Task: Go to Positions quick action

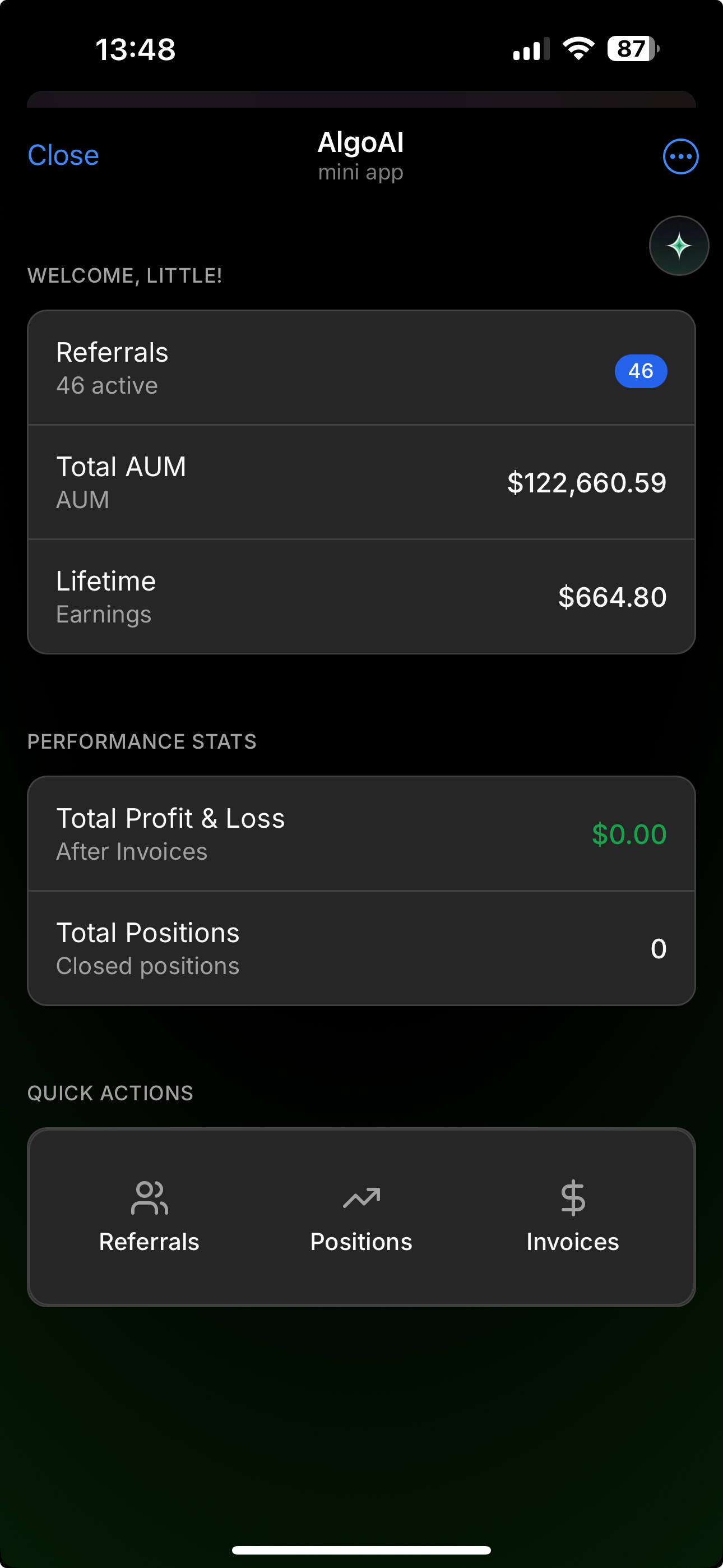Action: point(361,1216)
